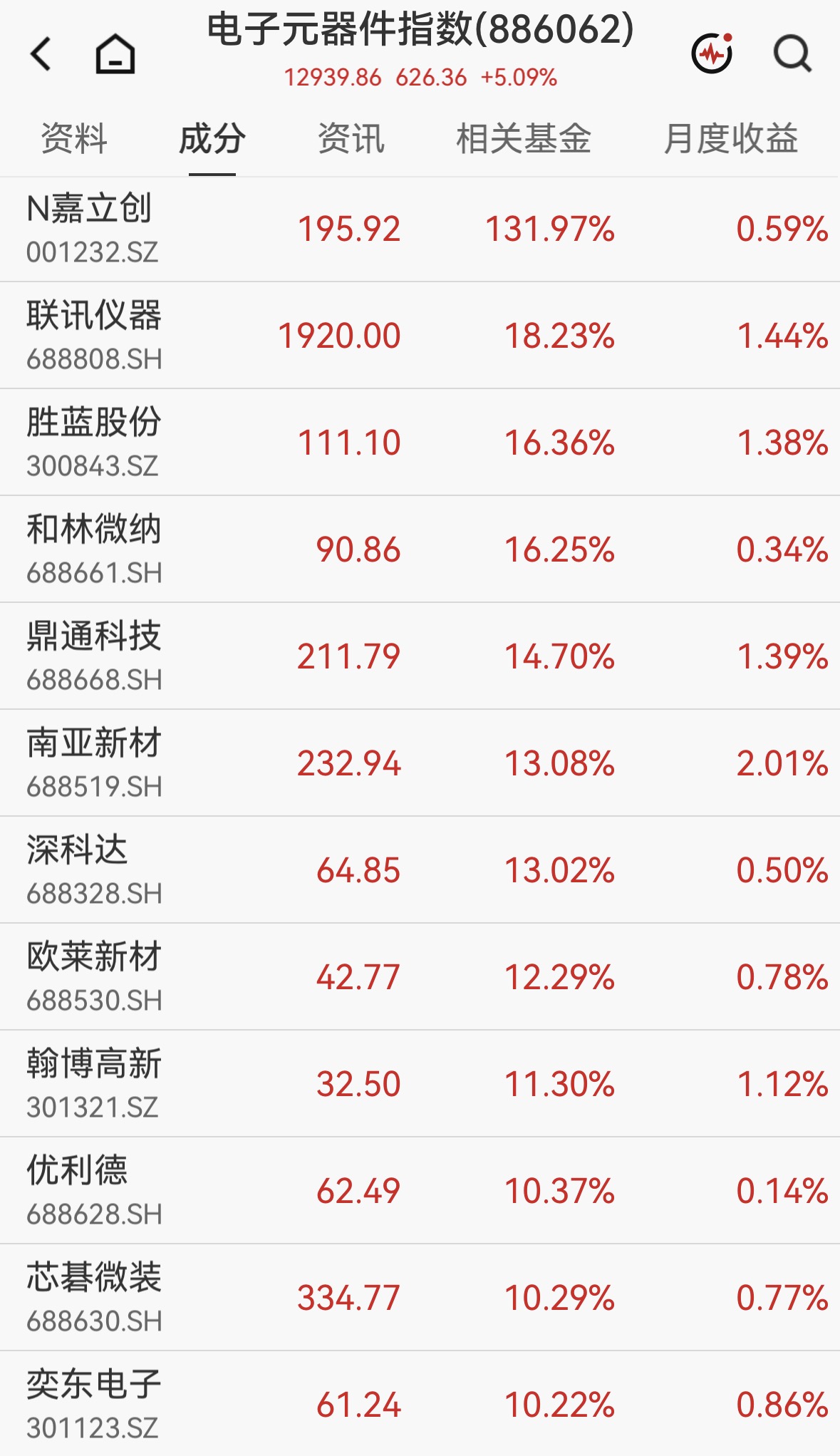View the 月度收益 tab
This screenshot has height=1456, width=840.
coord(731,138)
